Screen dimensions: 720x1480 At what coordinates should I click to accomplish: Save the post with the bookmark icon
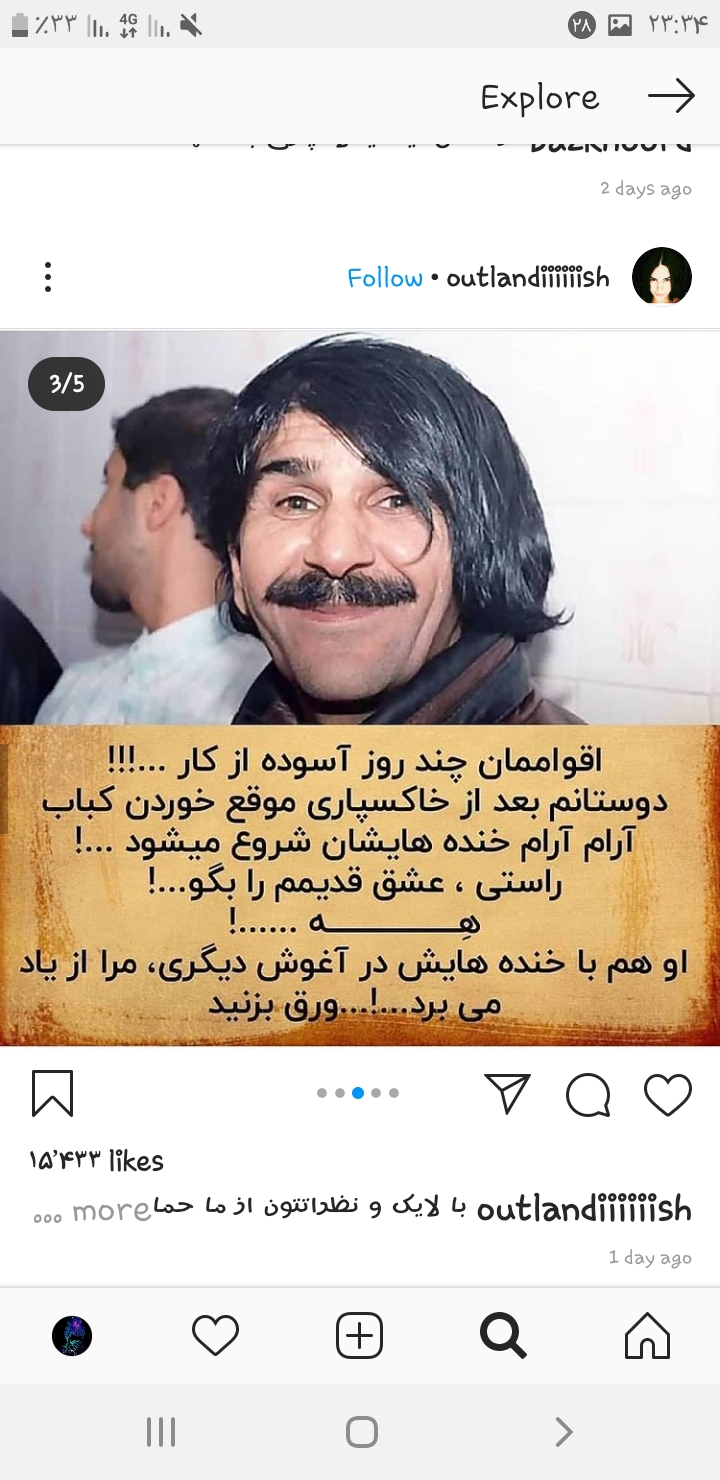(x=52, y=1093)
